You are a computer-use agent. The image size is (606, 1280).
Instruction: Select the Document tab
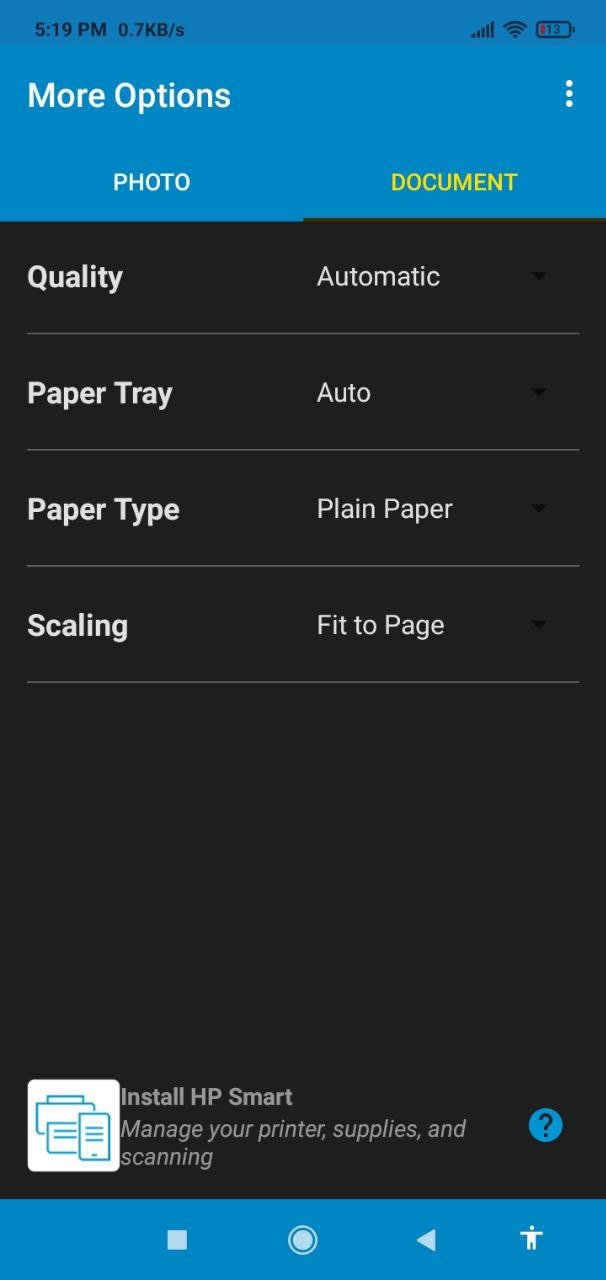[x=454, y=182]
